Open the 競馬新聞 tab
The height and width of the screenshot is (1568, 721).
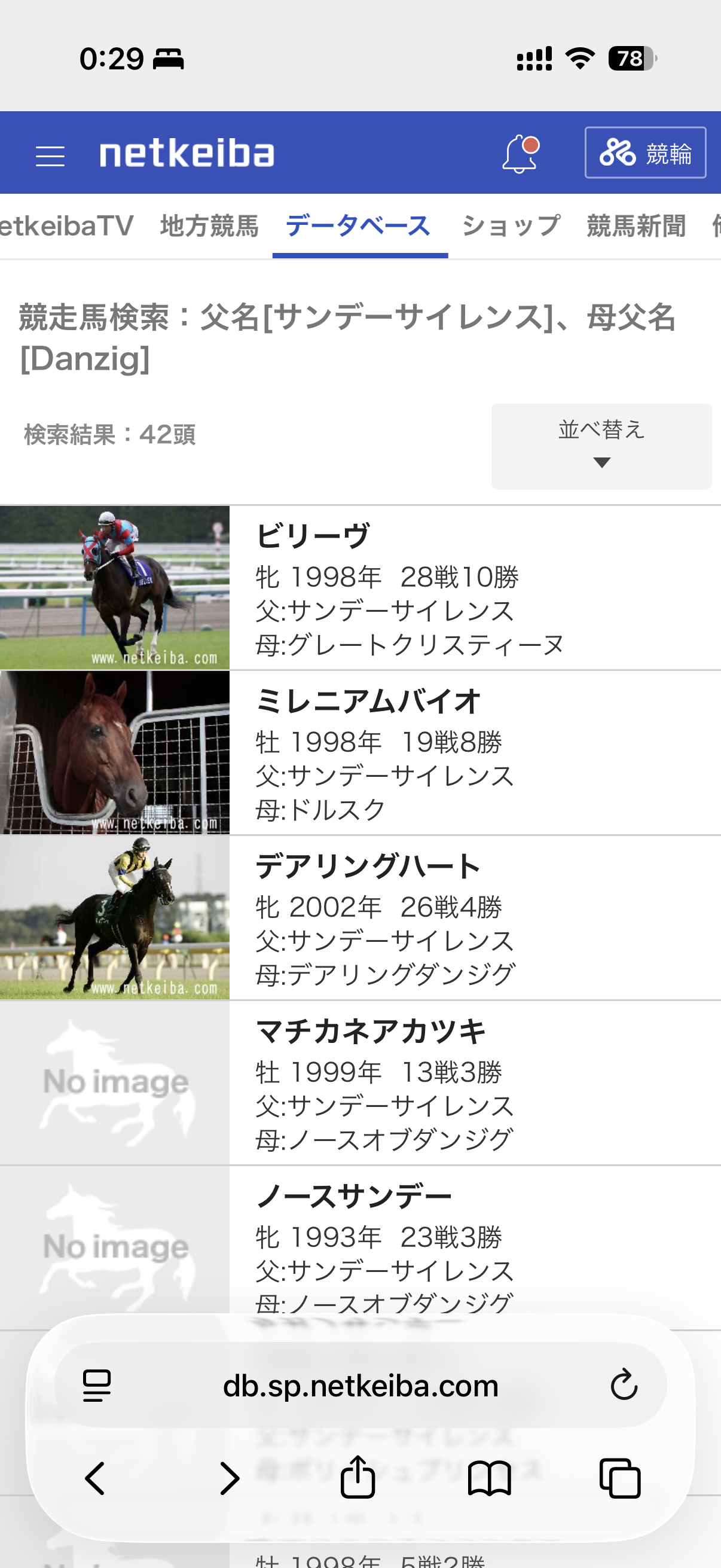(x=636, y=227)
